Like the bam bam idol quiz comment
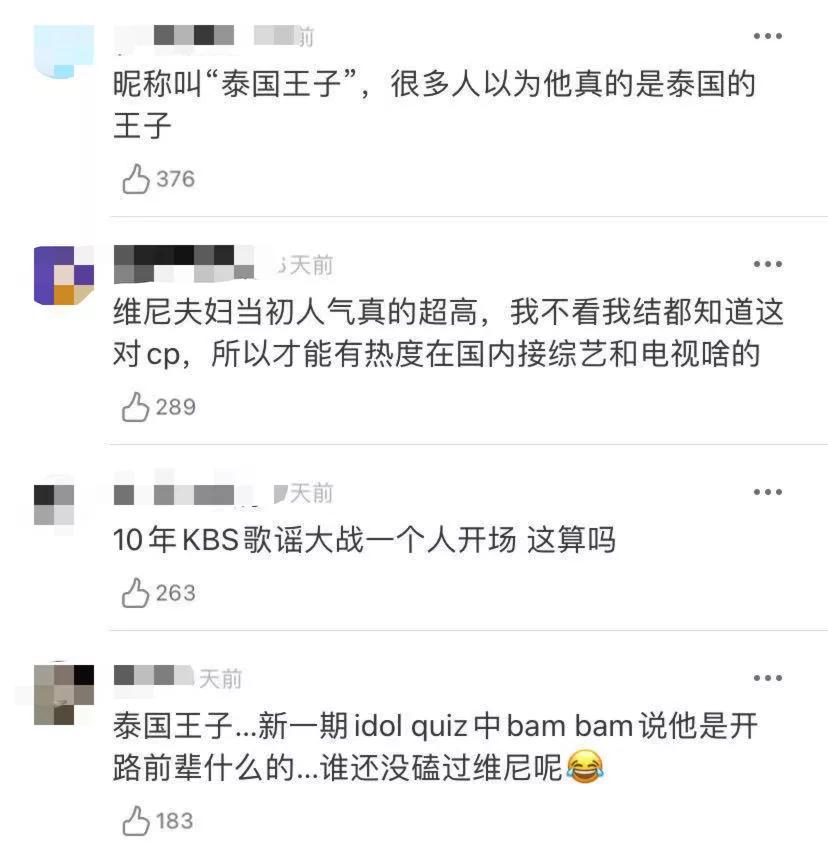 [x=135, y=817]
